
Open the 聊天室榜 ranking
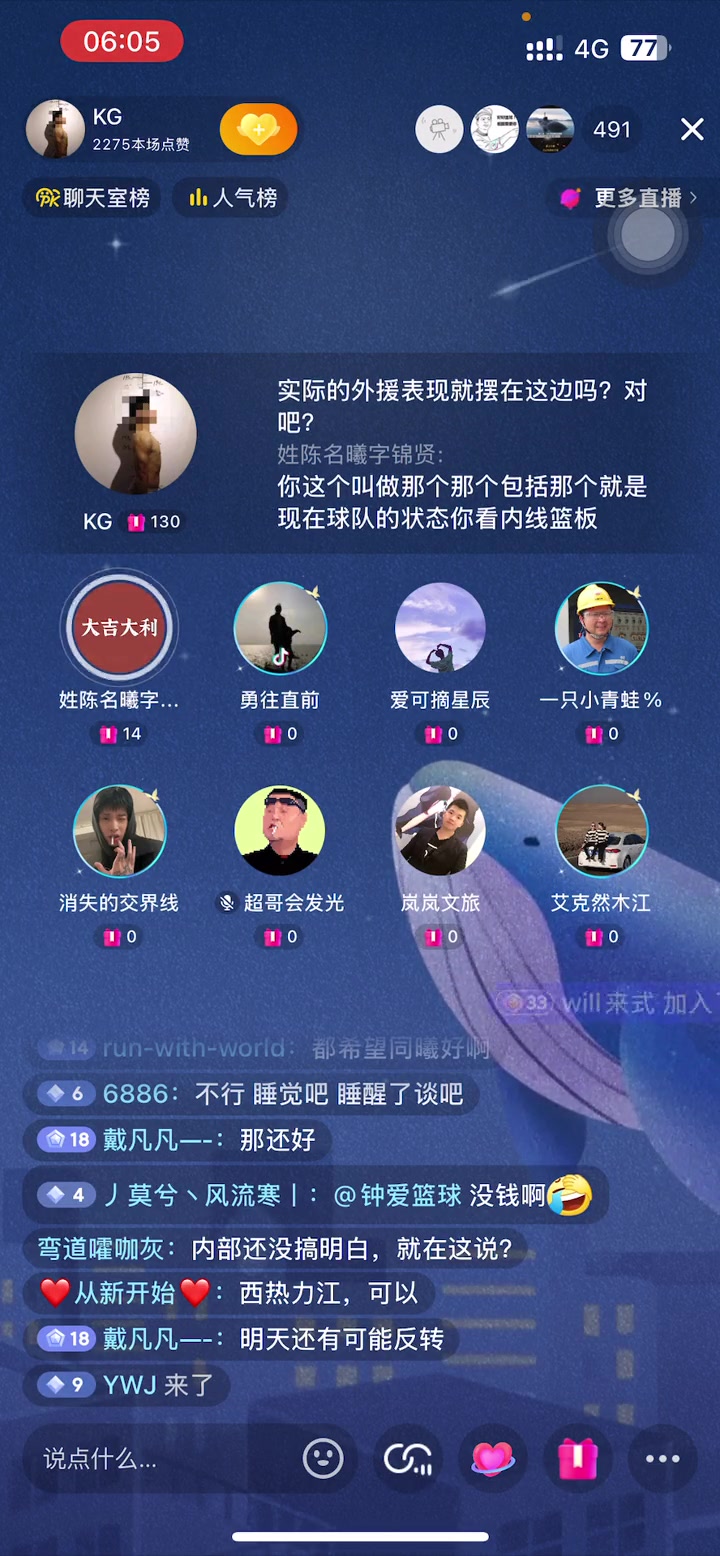tap(93, 198)
